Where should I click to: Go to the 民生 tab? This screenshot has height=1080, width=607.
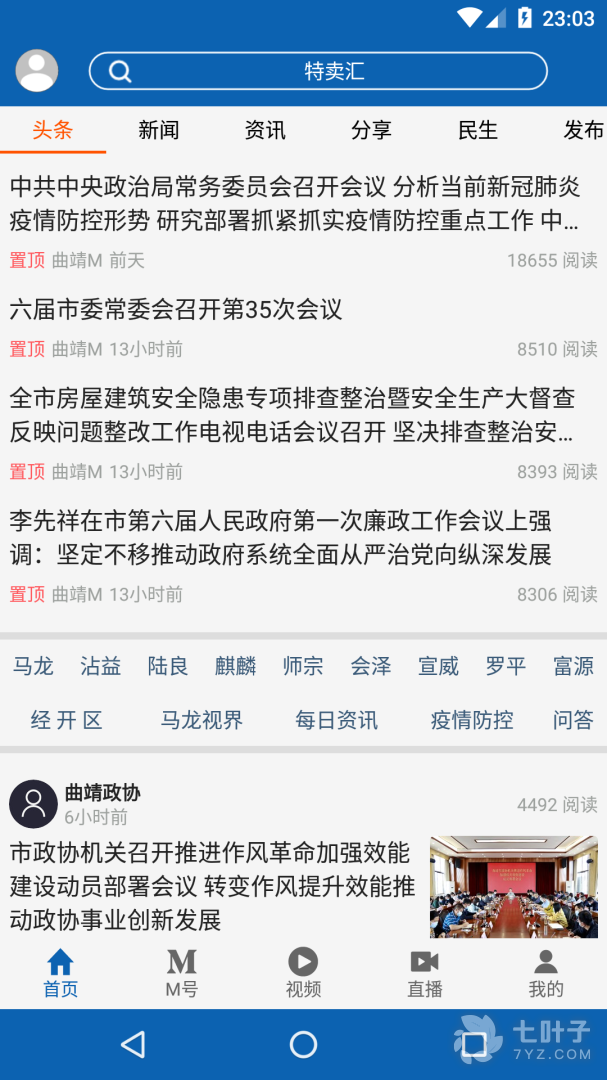(x=477, y=130)
